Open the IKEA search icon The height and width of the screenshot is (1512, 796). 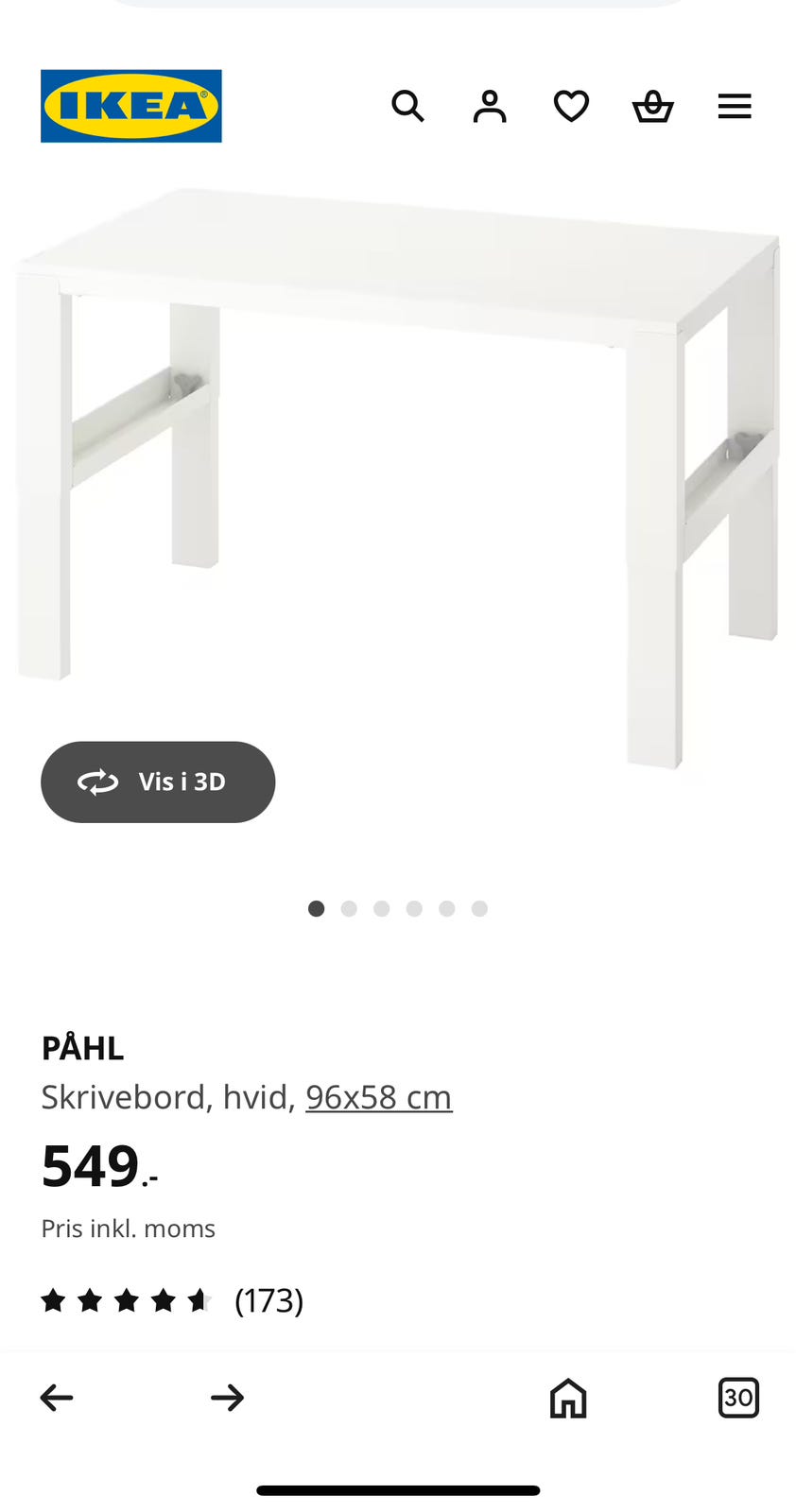click(x=407, y=106)
